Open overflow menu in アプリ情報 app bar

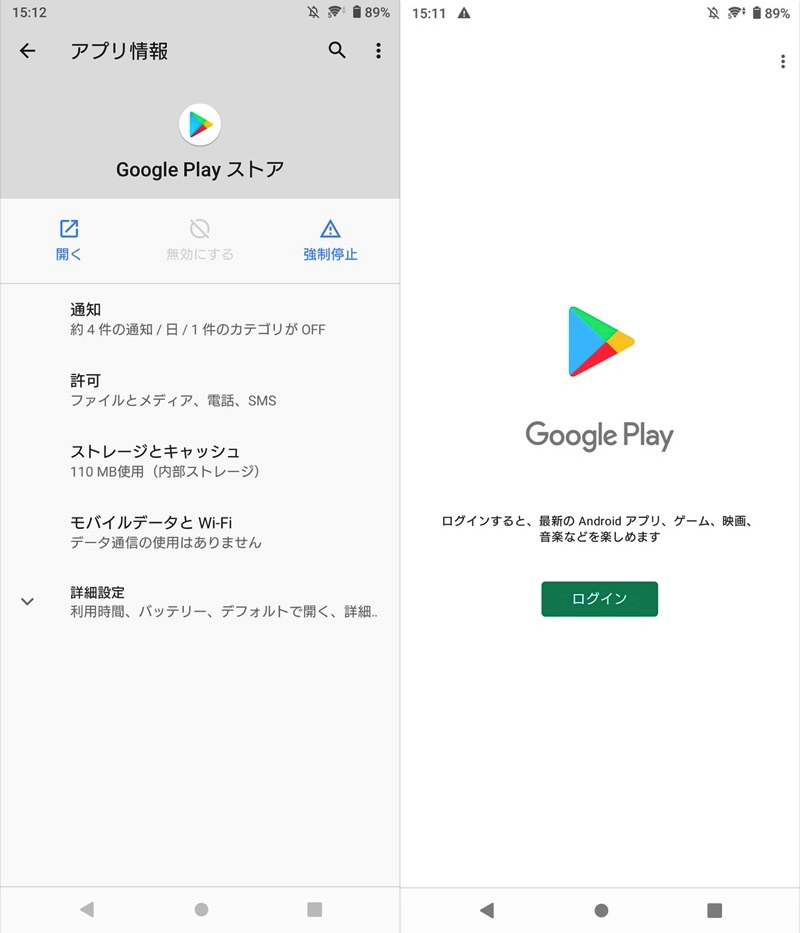point(378,51)
